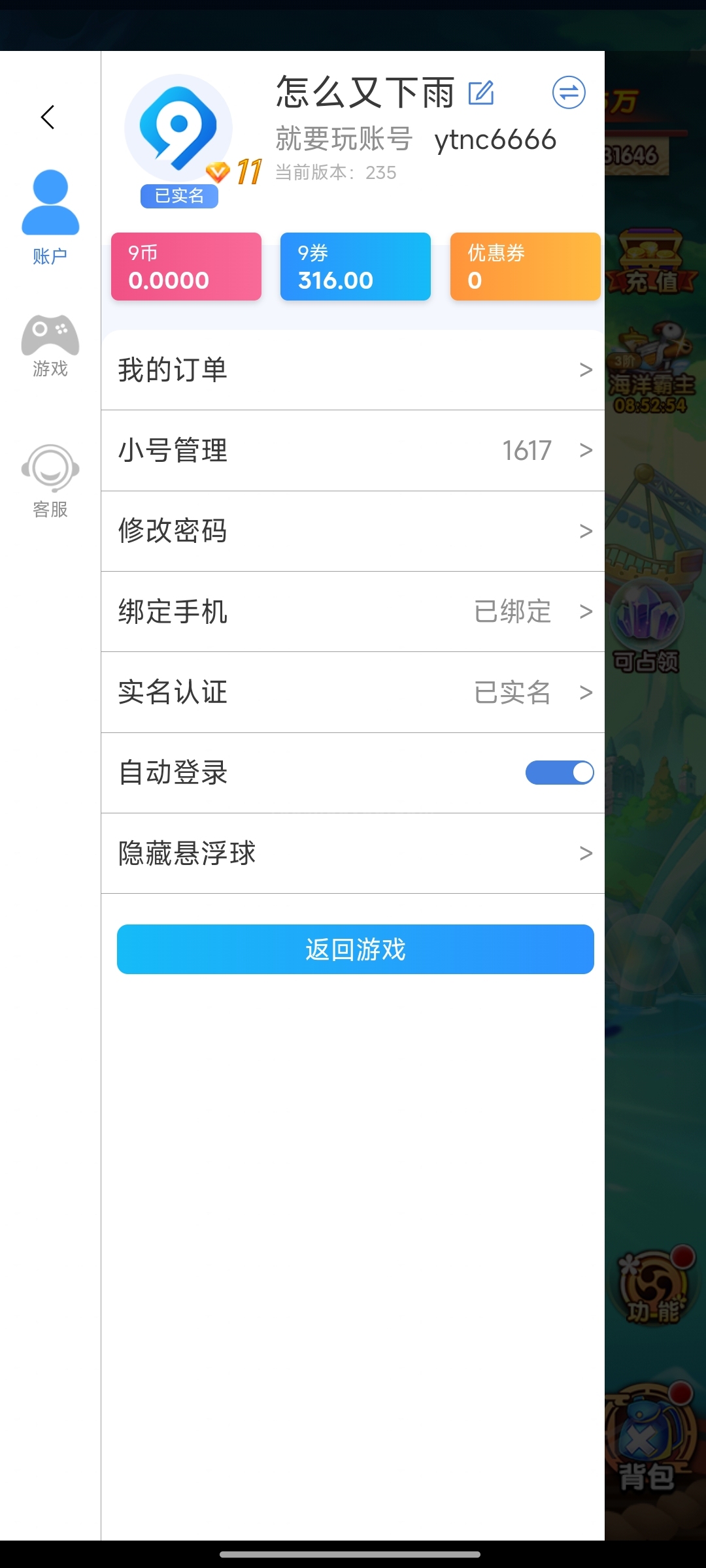The image size is (706, 1568).
Task: Switch to the 游戏 tab
Action: 50,346
